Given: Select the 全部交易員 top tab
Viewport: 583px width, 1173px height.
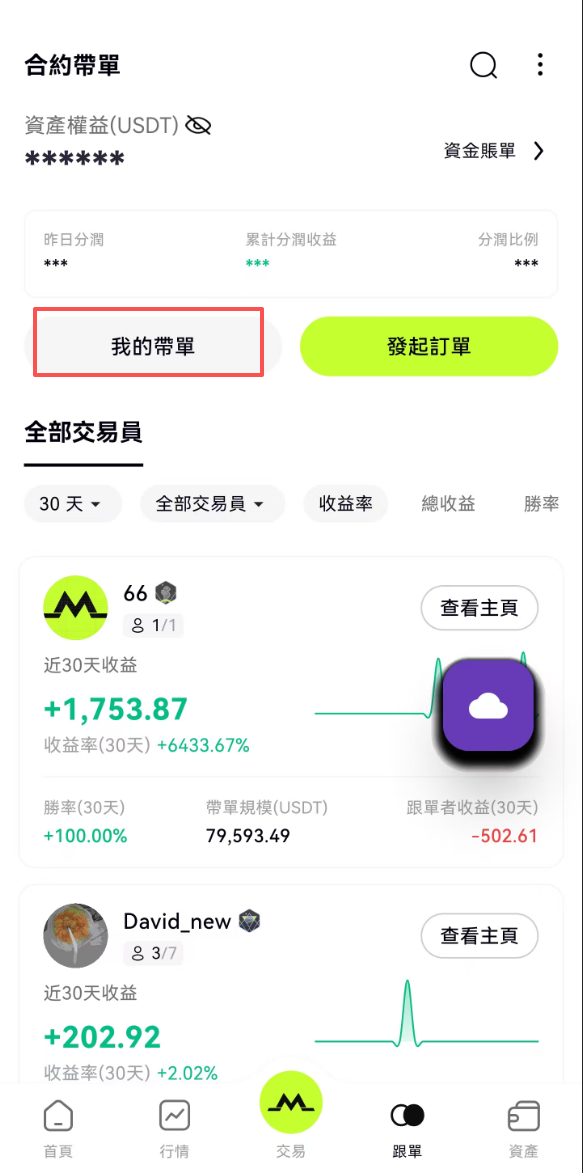Looking at the screenshot, I should [84, 432].
